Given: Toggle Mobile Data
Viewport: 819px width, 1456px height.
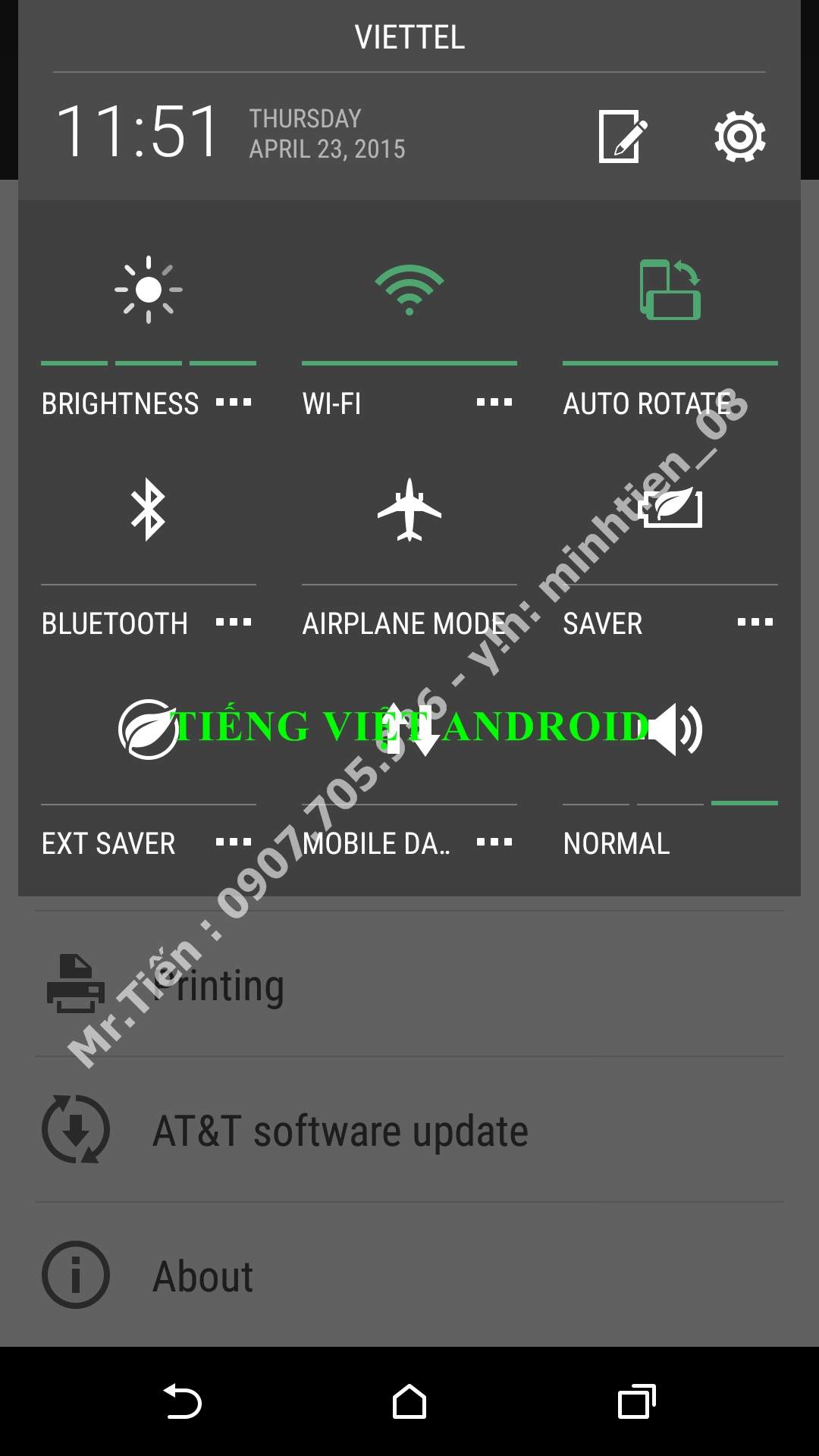Looking at the screenshot, I should pyautogui.click(x=409, y=730).
